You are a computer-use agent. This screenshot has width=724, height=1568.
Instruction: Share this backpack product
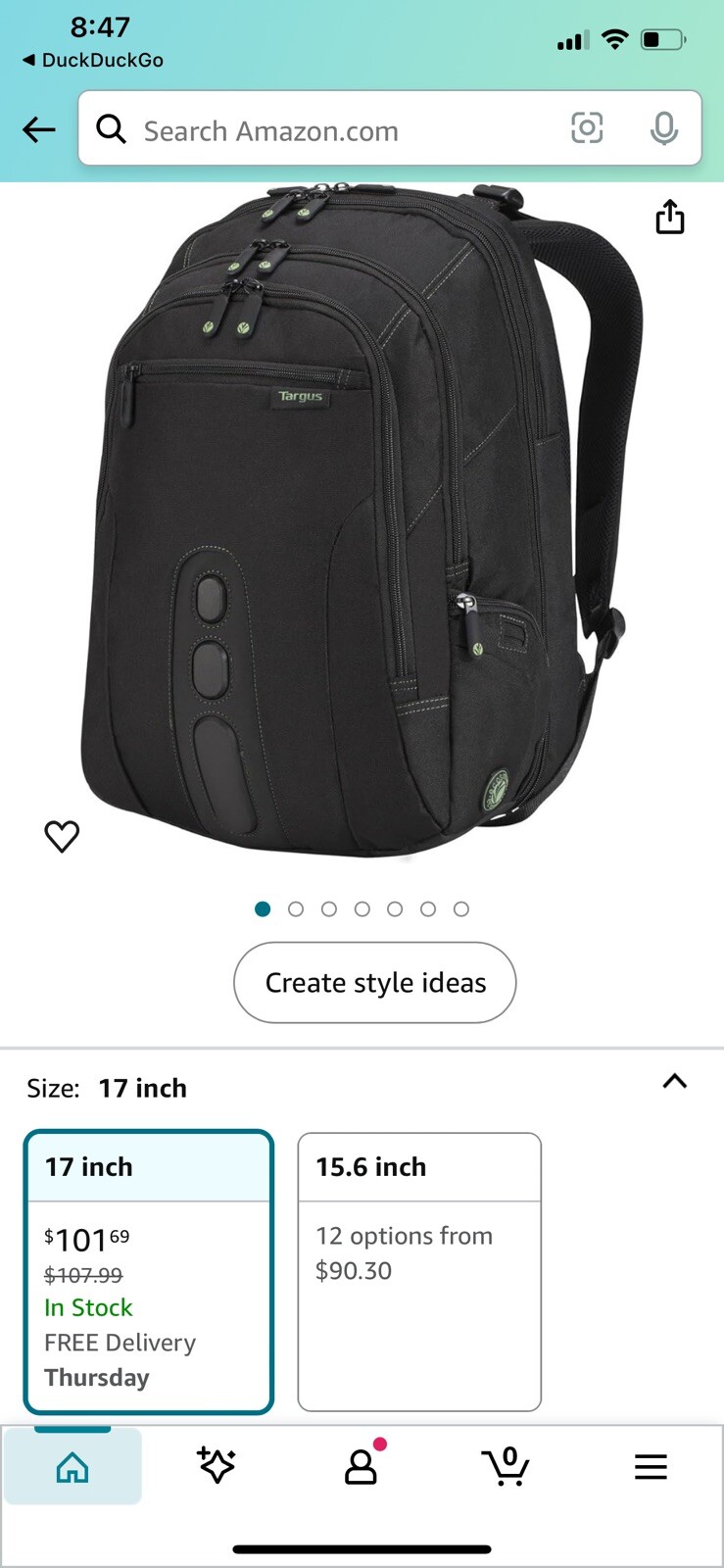[x=670, y=217]
